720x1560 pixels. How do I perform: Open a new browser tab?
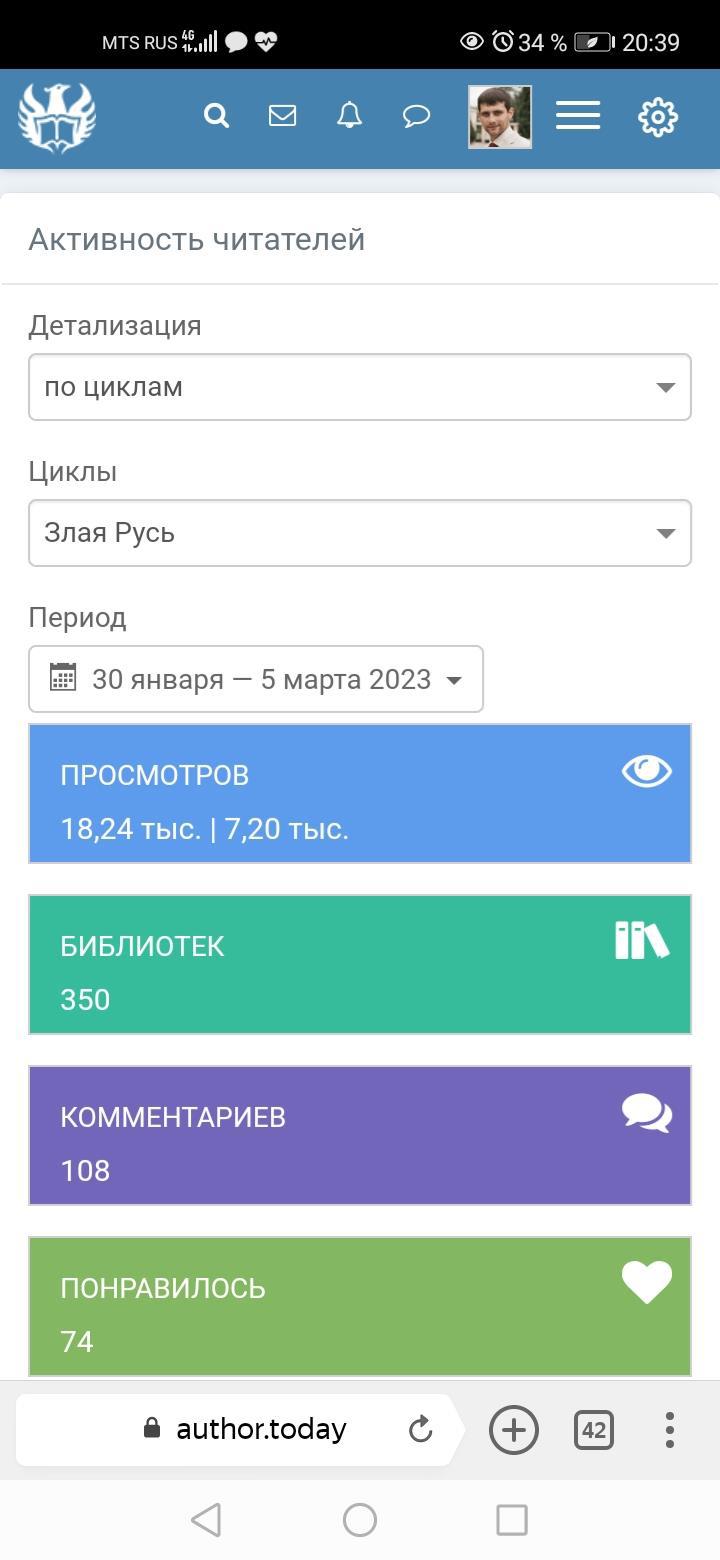point(513,1430)
